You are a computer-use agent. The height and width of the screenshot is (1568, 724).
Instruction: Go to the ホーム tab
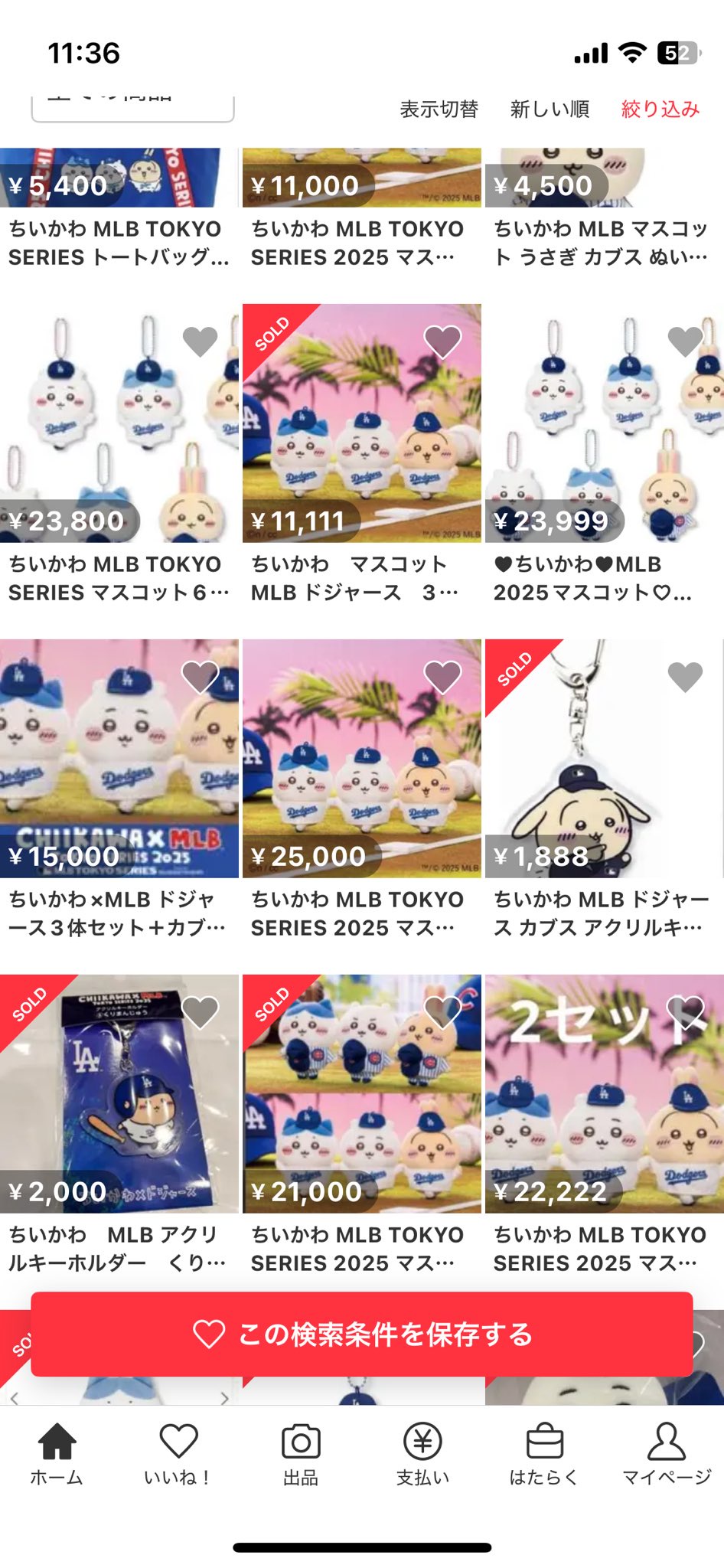point(57,1453)
